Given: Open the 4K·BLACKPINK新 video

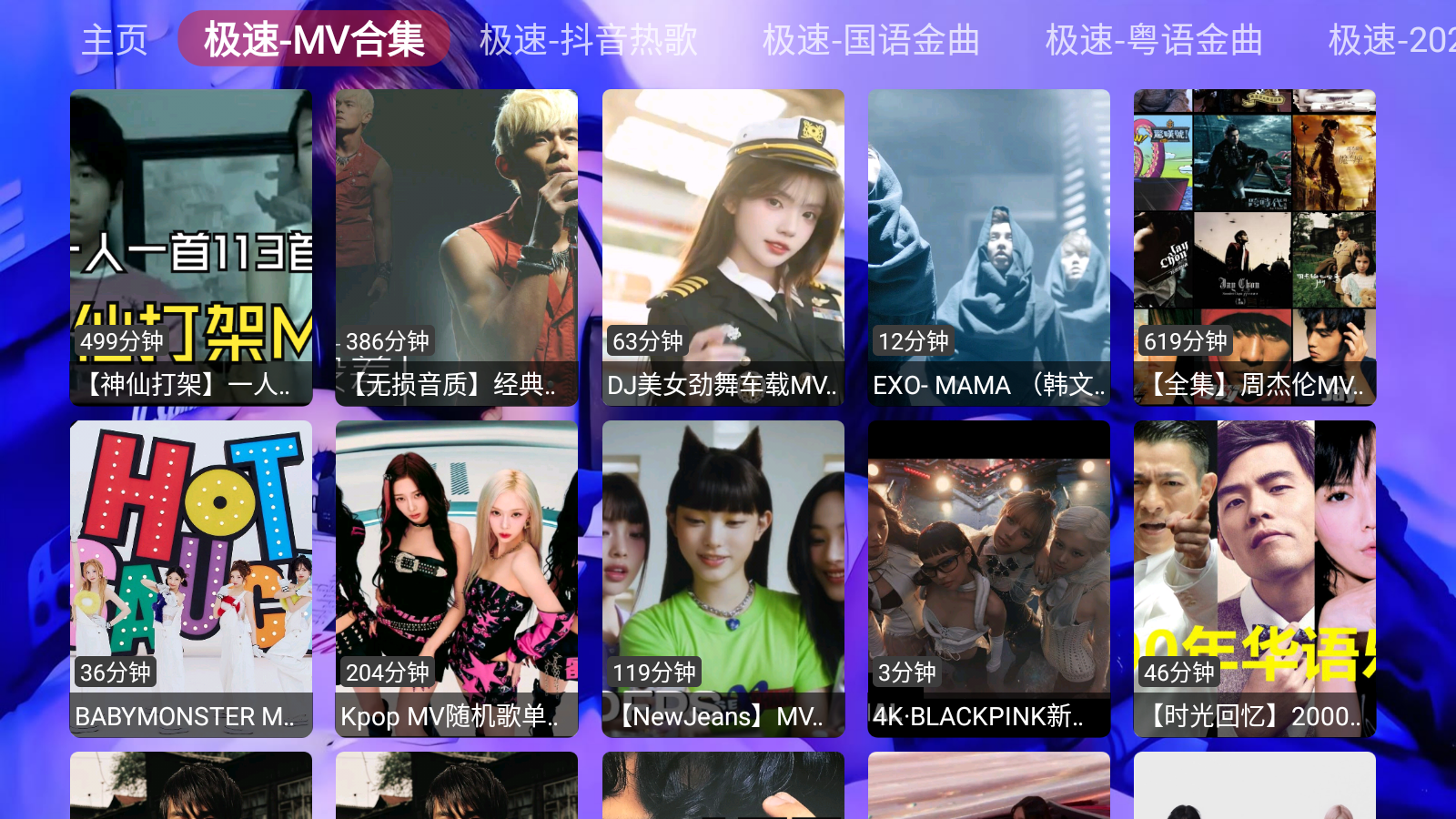Looking at the screenshot, I should pyautogui.click(x=989, y=578).
